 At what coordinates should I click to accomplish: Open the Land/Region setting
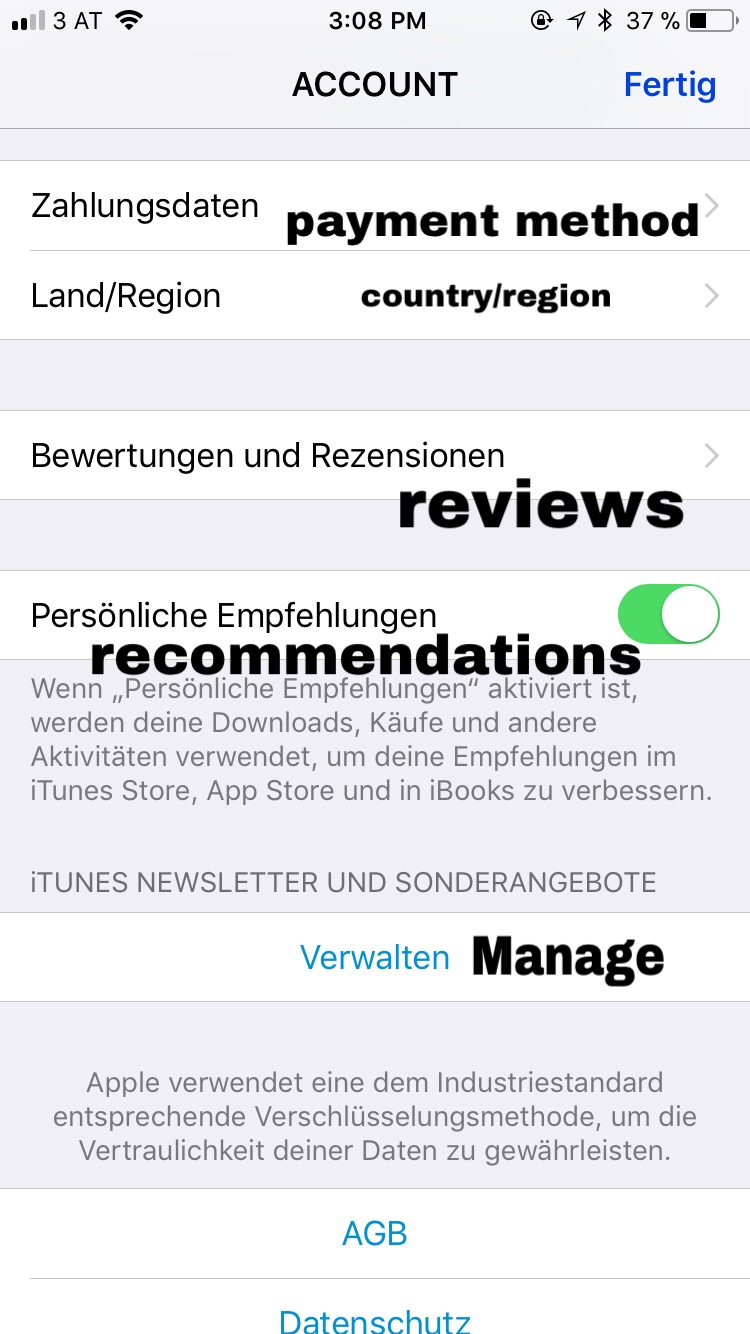pyautogui.click(x=127, y=296)
